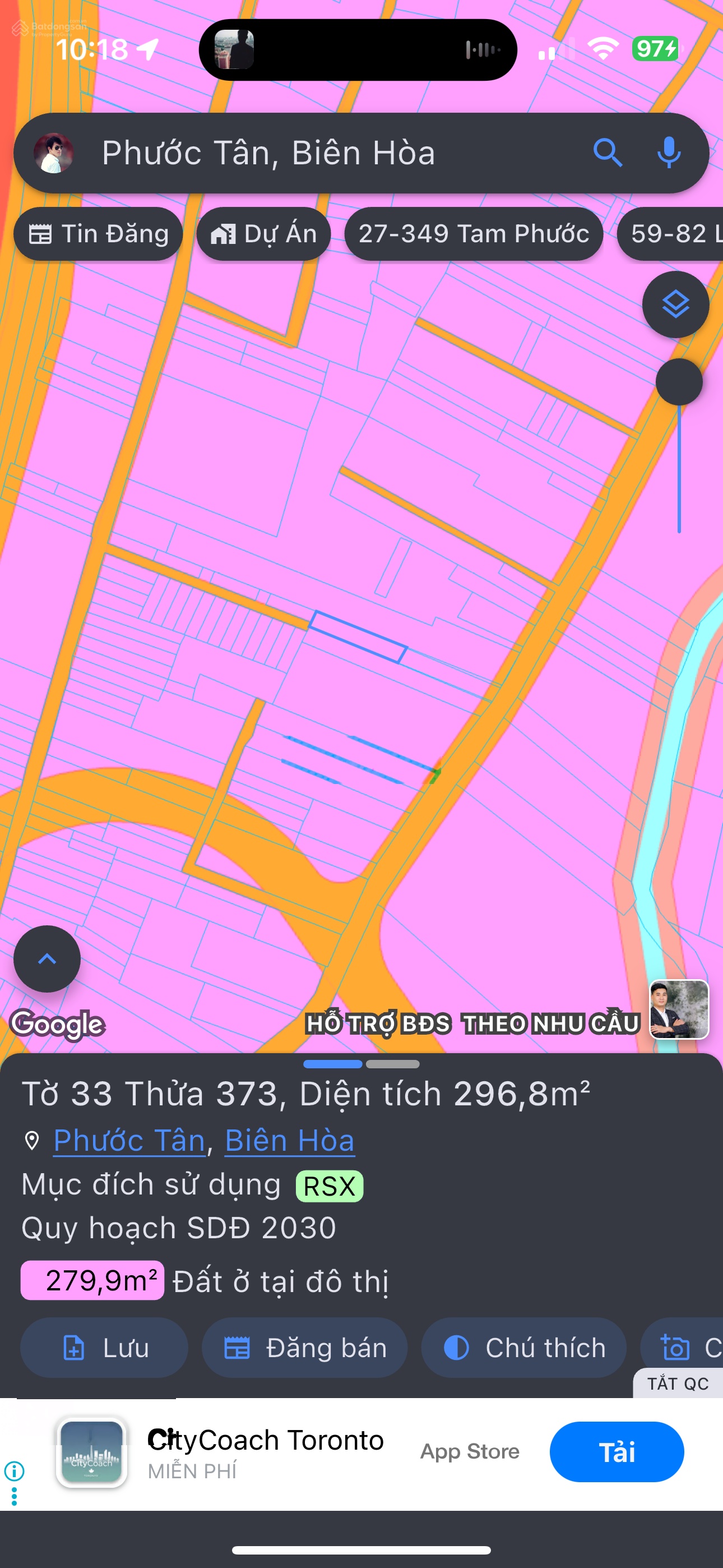Expand panel with the up chevron button

pos(47,959)
